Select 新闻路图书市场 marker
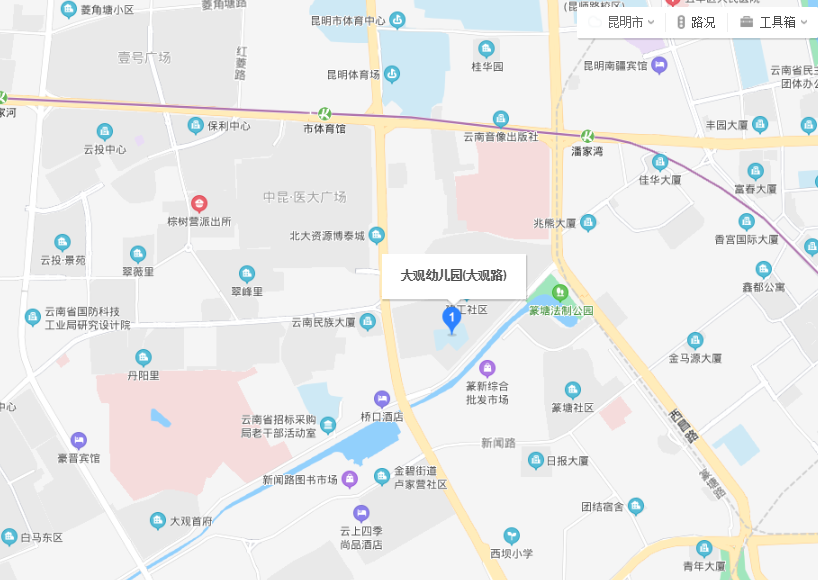 [349, 479]
